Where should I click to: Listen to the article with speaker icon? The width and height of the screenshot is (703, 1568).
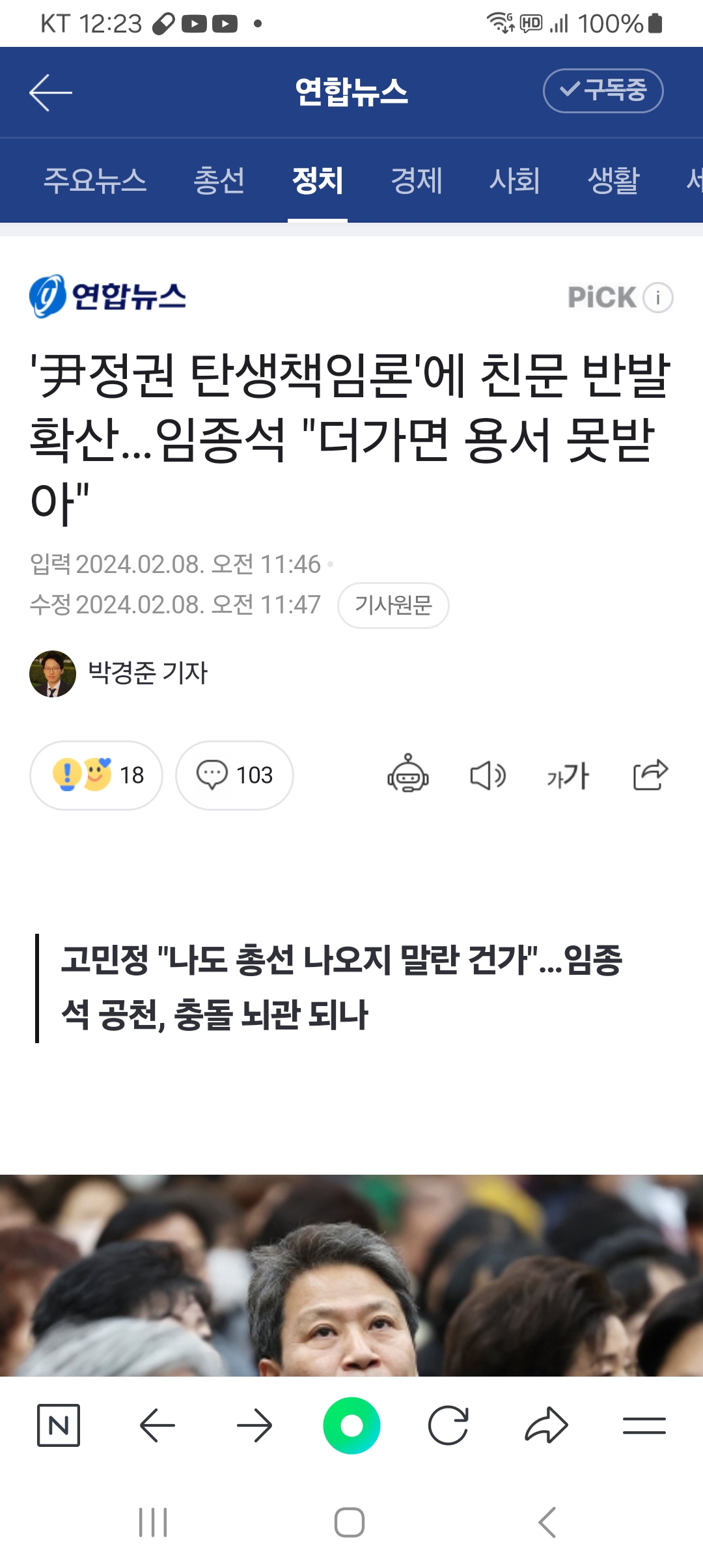pyautogui.click(x=488, y=775)
